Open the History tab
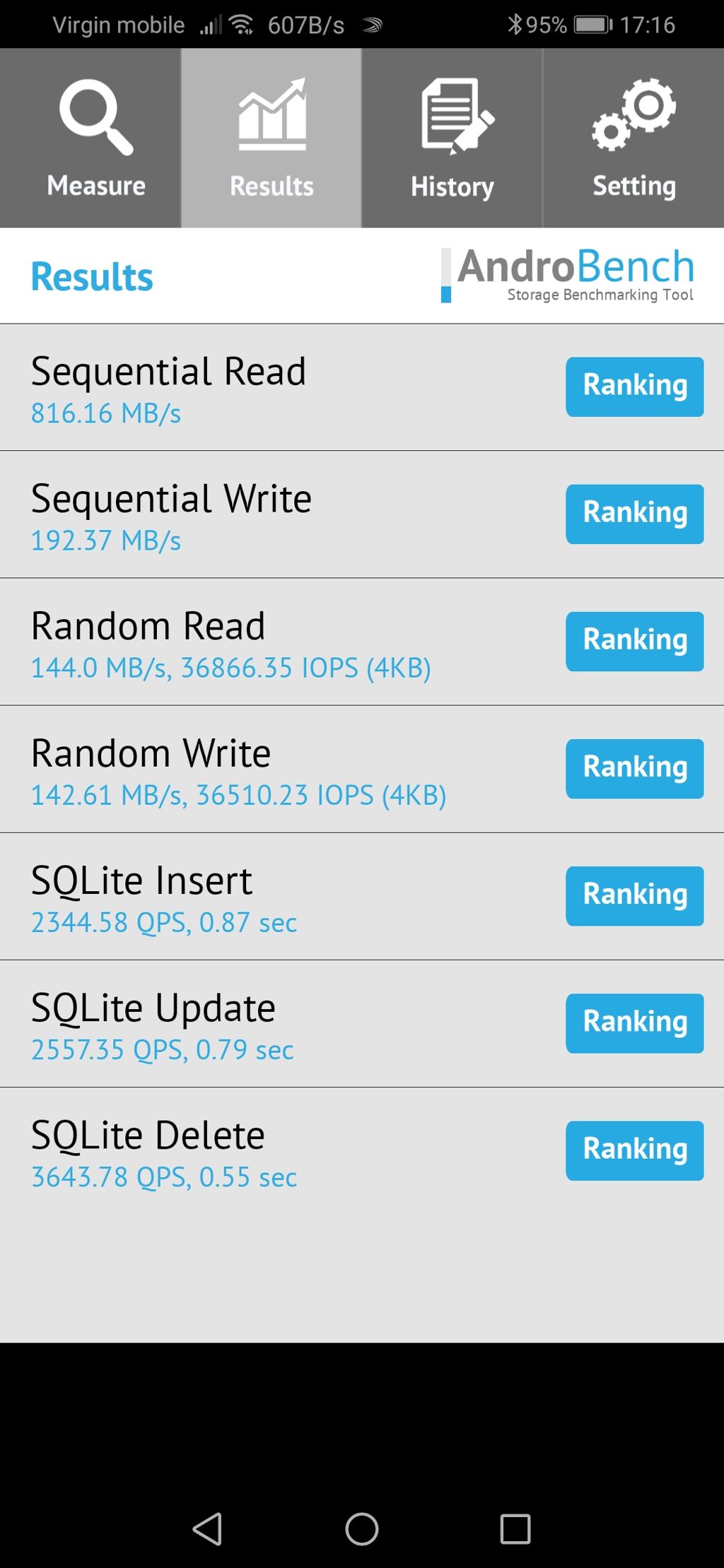The height and width of the screenshot is (1568, 724). [x=452, y=138]
